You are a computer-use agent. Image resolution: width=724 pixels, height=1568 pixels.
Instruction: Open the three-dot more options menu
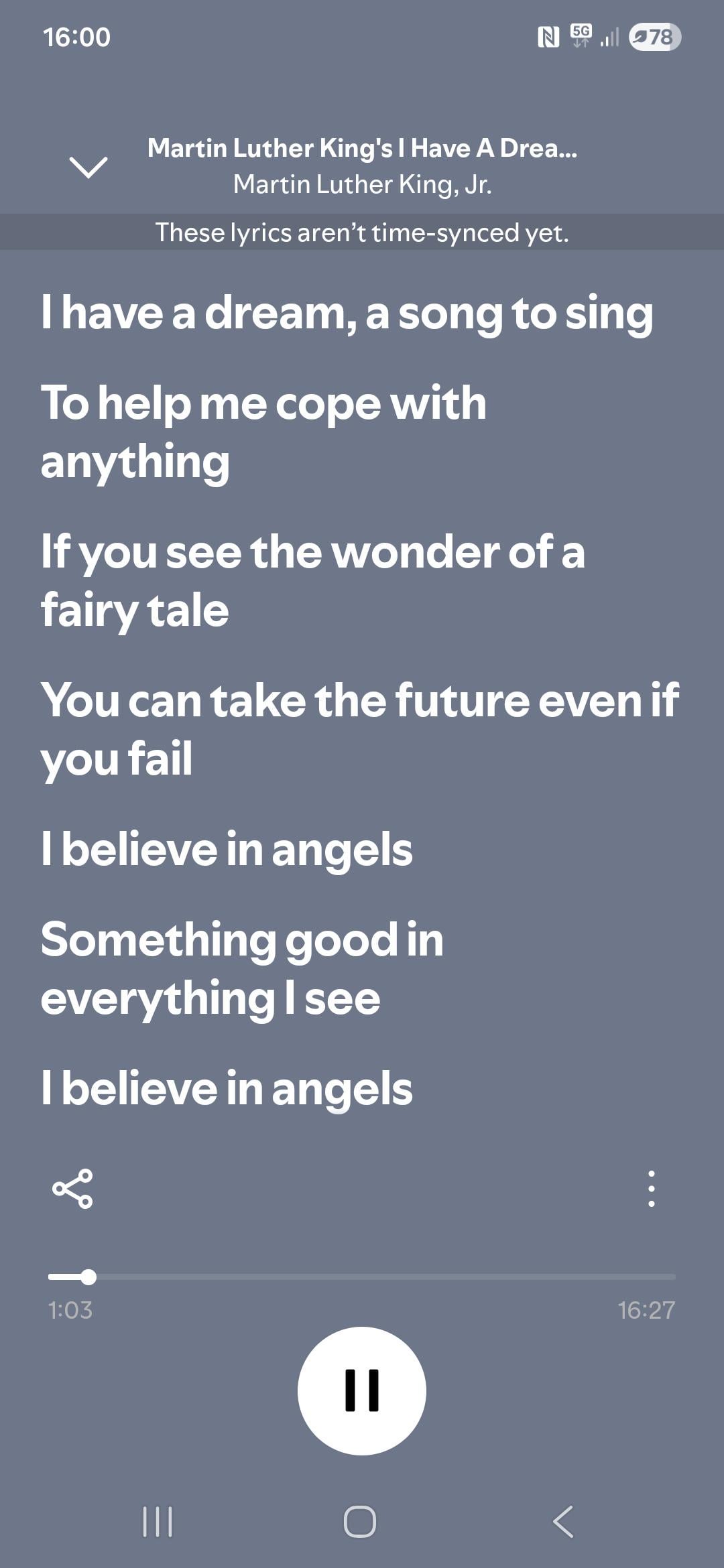pos(651,1189)
